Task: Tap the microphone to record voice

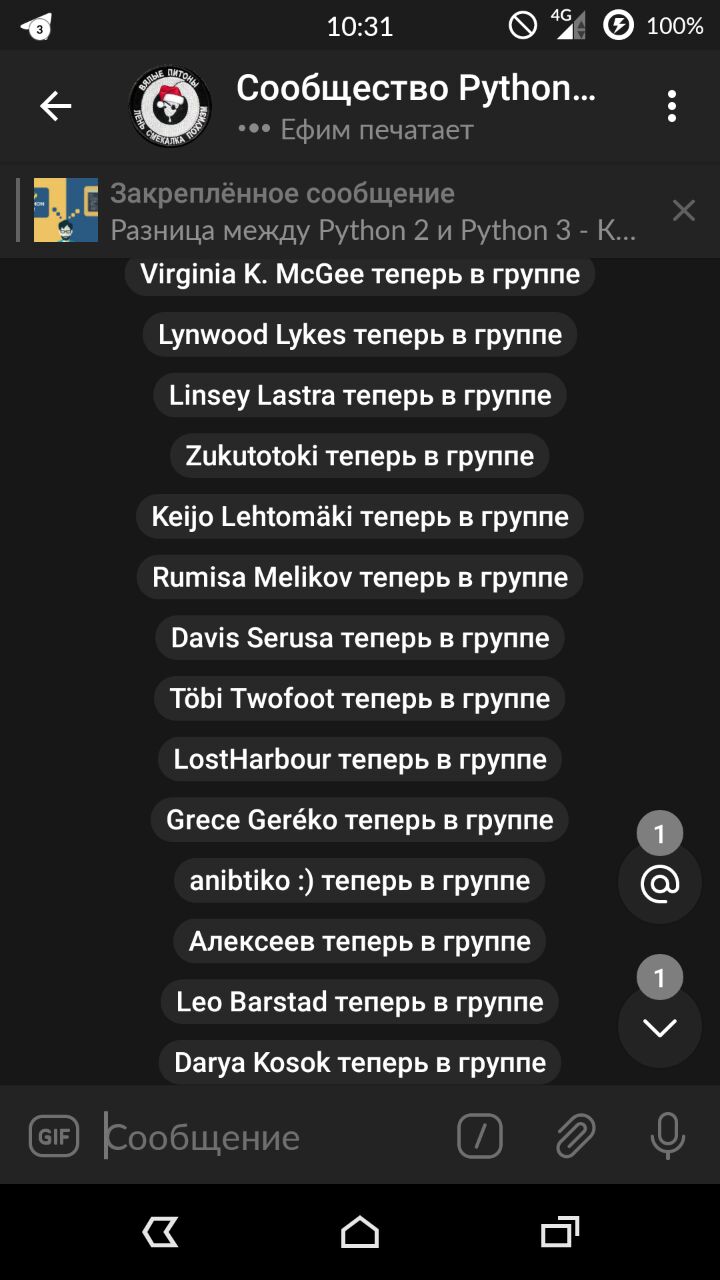Action: pyautogui.click(x=667, y=1136)
